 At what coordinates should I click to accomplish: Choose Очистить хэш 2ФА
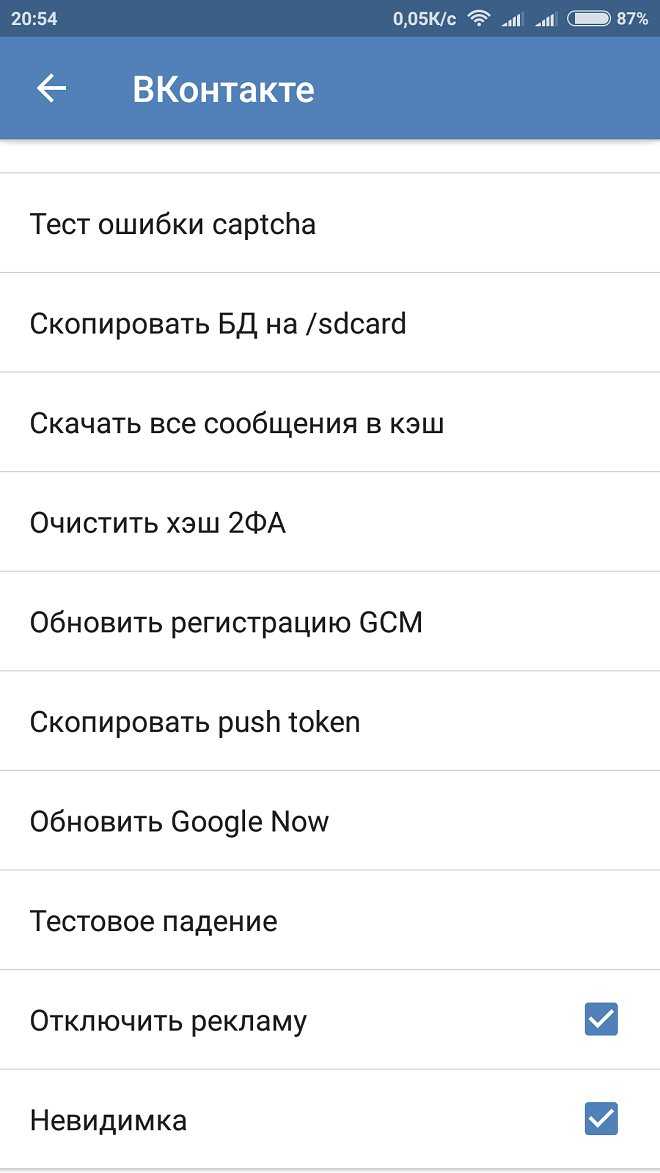pos(330,521)
